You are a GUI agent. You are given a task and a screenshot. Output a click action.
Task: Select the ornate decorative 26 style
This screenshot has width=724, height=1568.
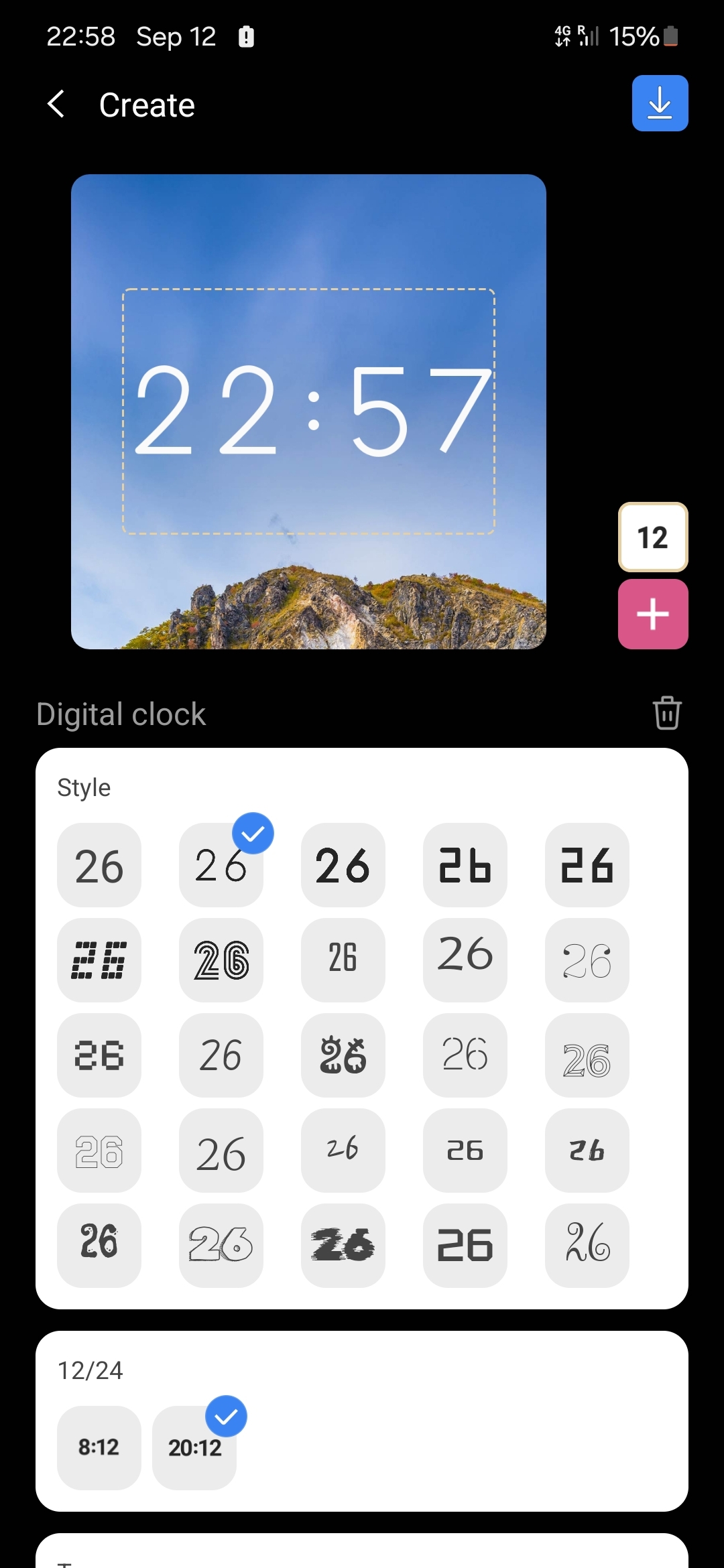(x=343, y=1055)
